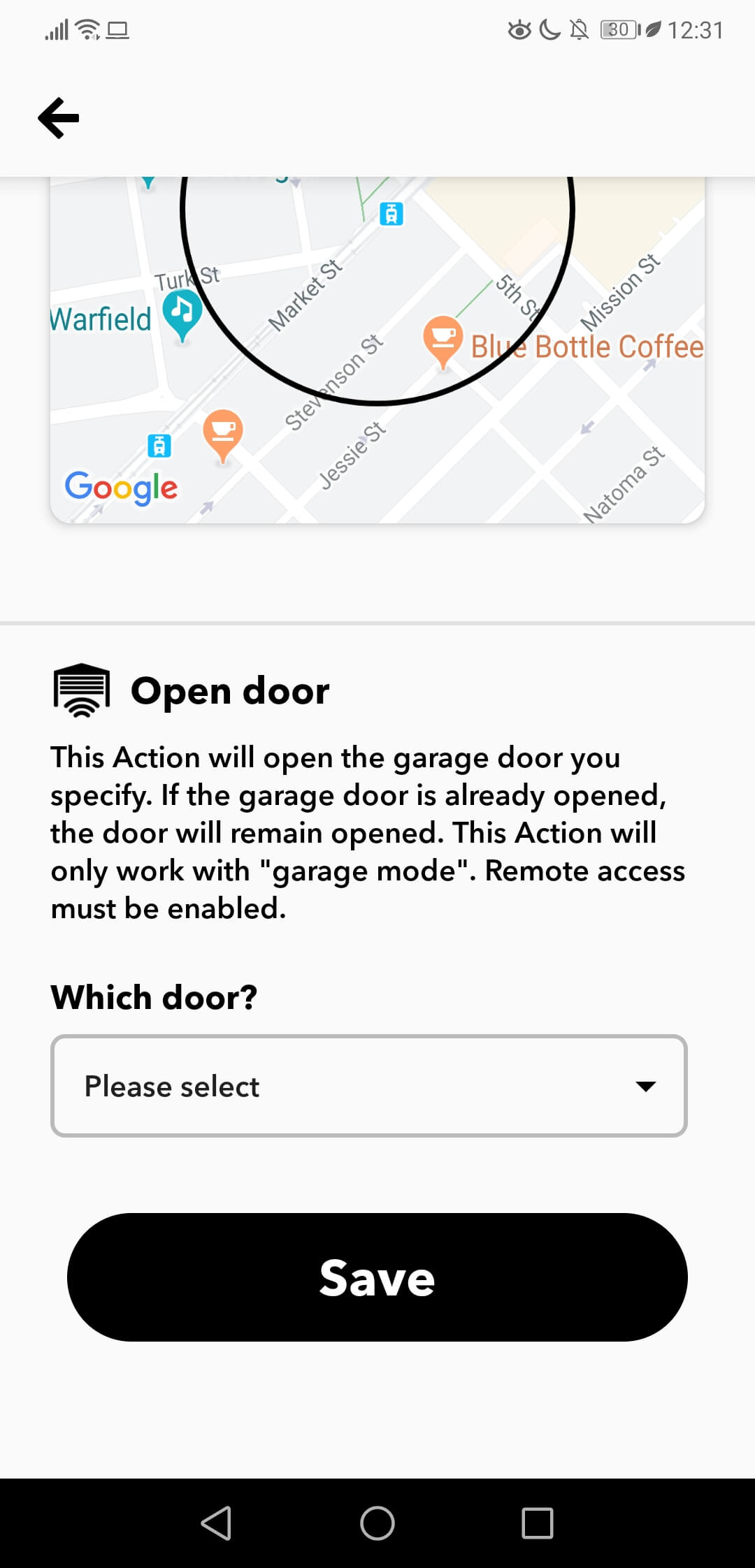The height and width of the screenshot is (1568, 755).
Task: Go back using the top arrow
Action: click(59, 117)
